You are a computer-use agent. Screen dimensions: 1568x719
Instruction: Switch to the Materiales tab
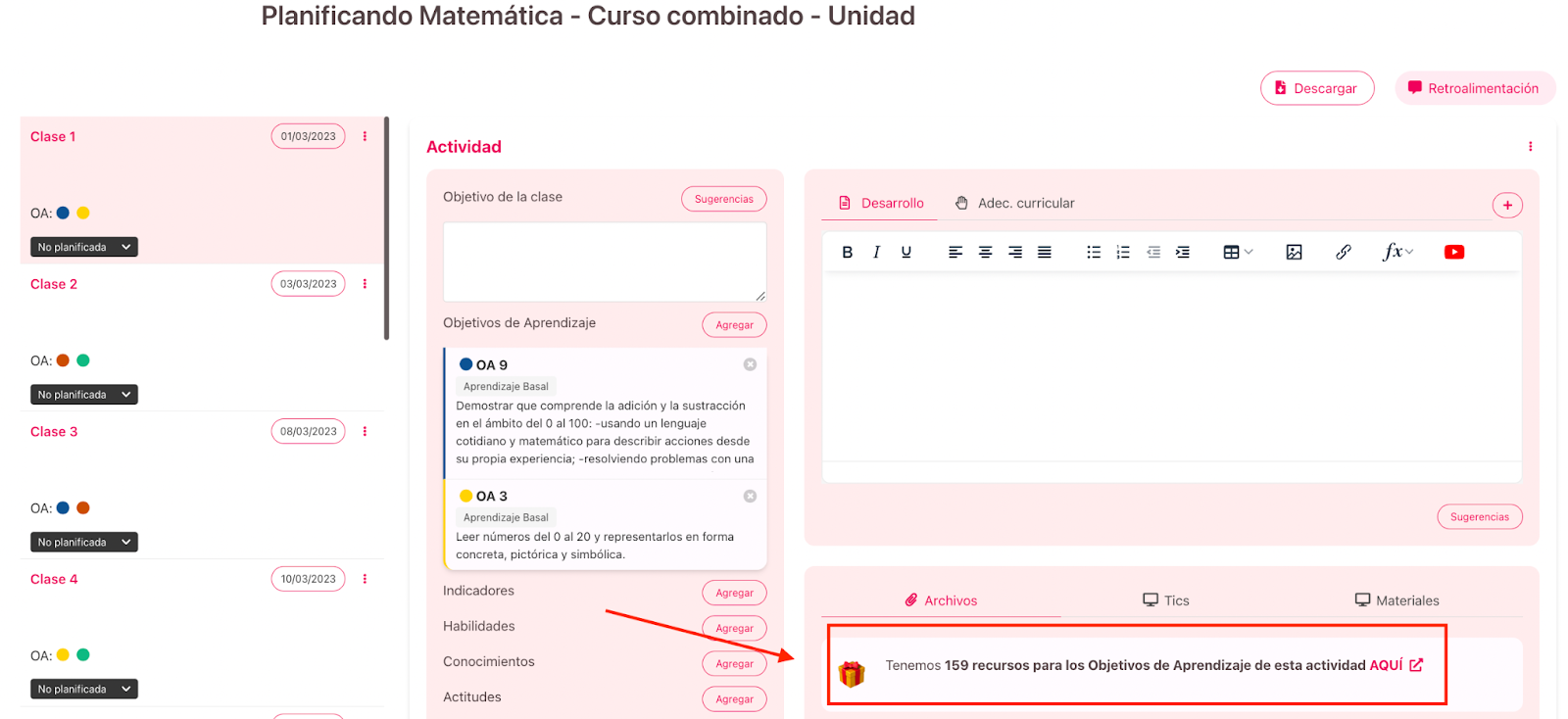coord(1396,600)
